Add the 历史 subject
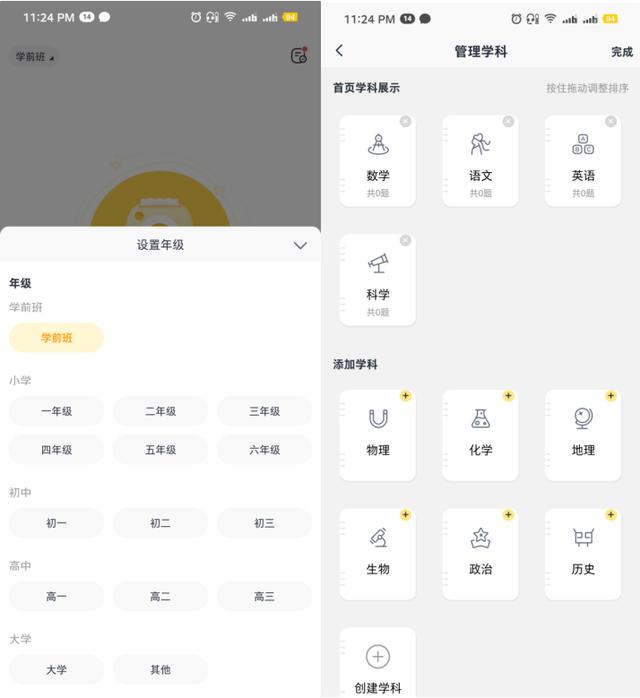The height and width of the screenshot is (698, 640). (610, 515)
